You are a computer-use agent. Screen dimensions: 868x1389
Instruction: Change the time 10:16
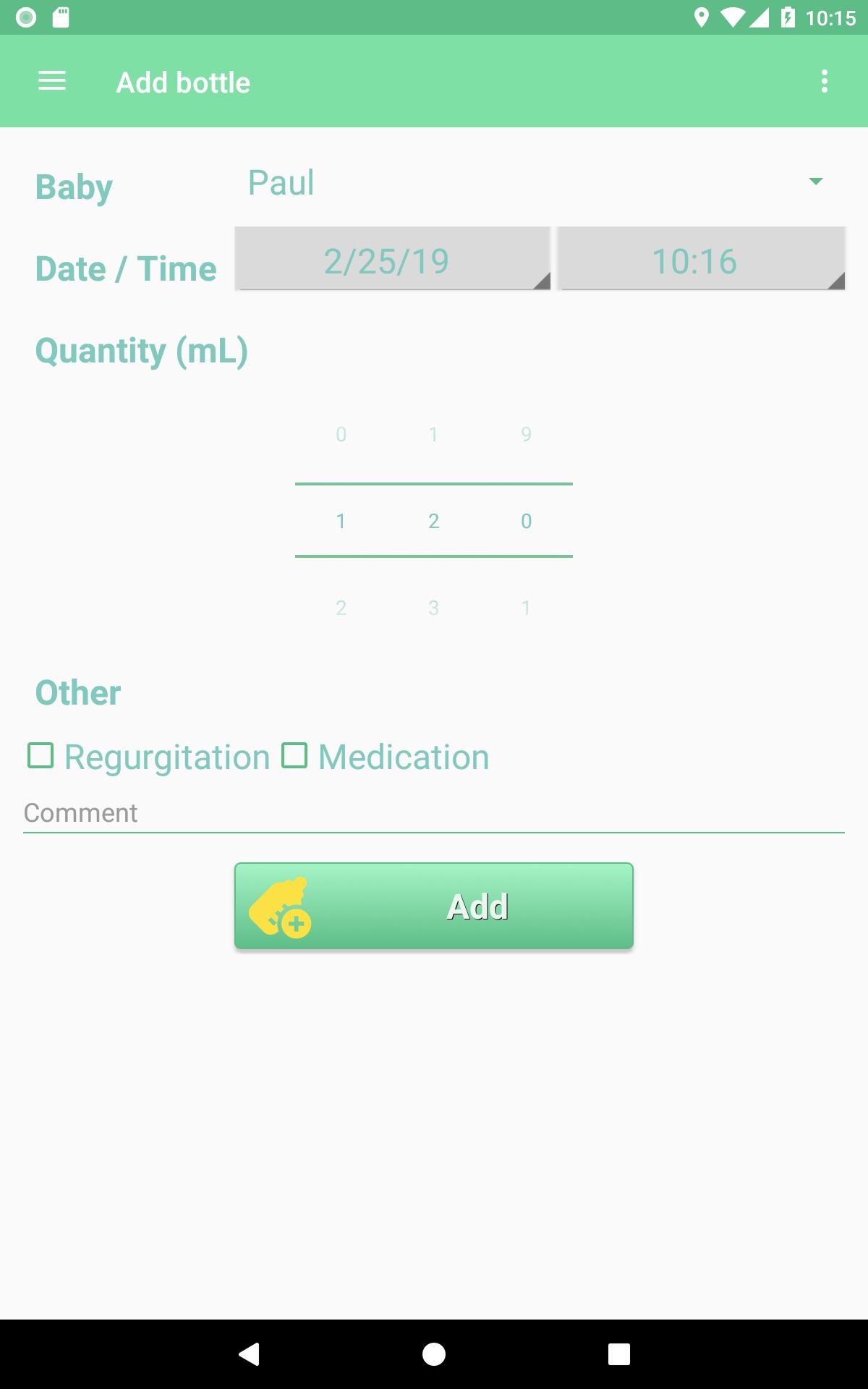click(x=701, y=260)
